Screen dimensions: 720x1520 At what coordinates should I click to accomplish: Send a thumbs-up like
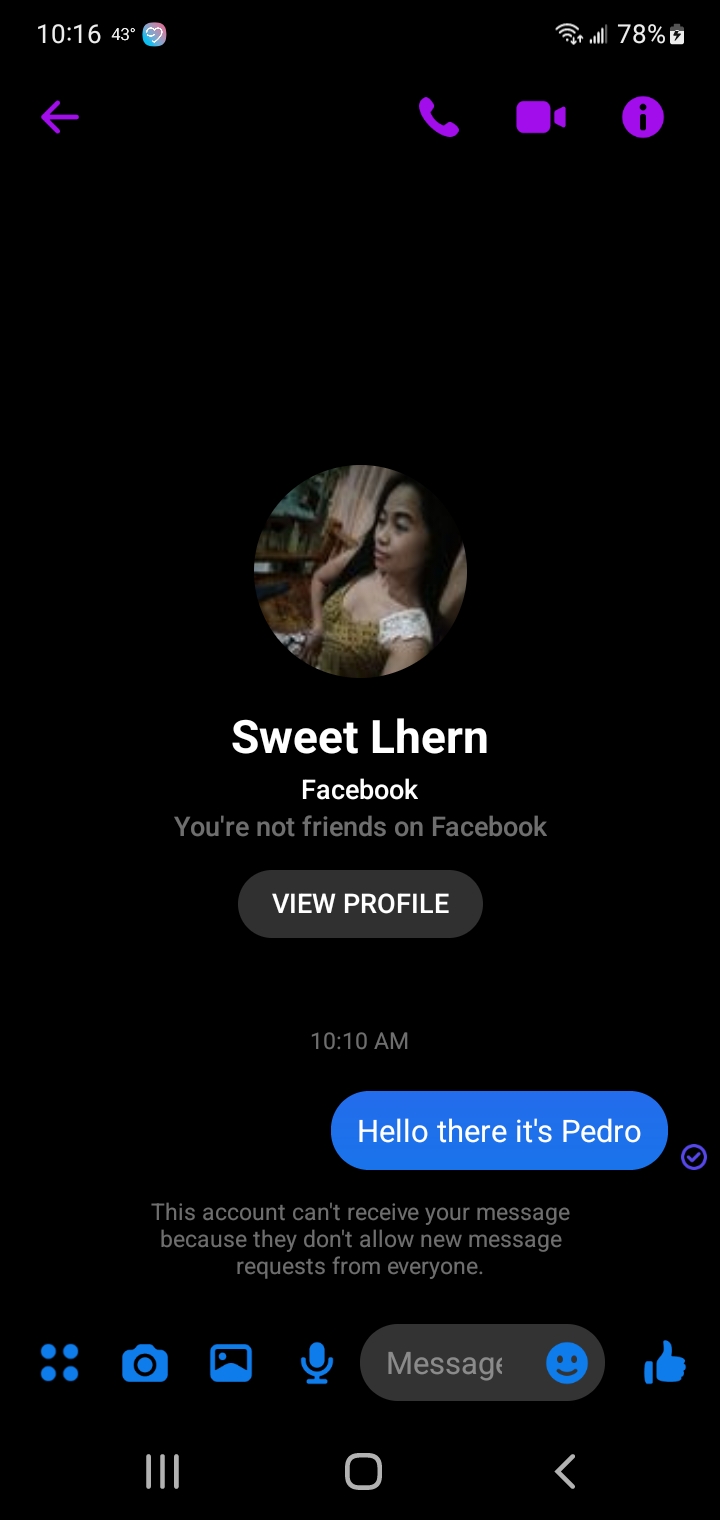click(665, 1362)
